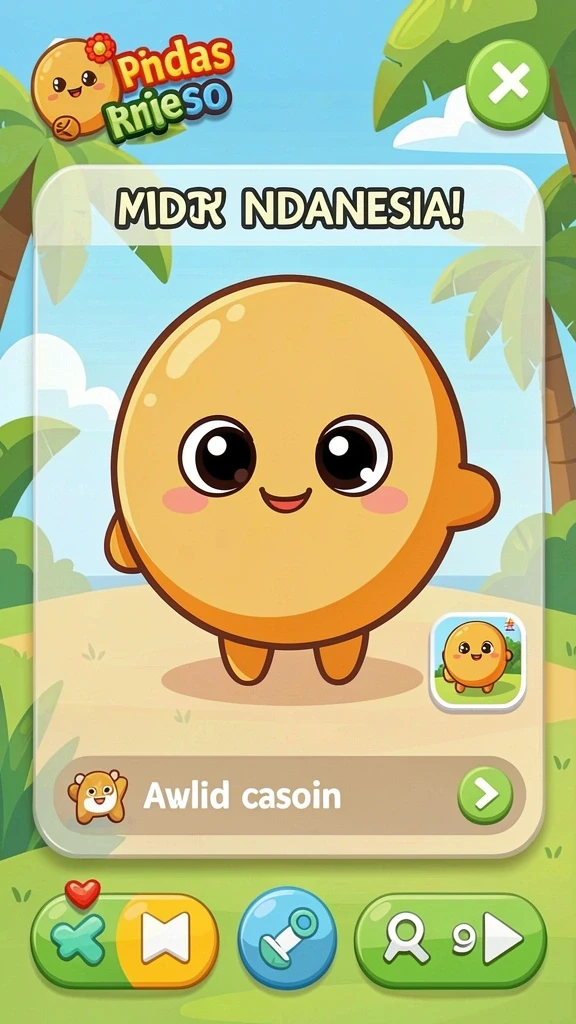Open the small character thumbnail on the card
Image resolution: width=576 pixels, height=1024 pixels.
(478, 661)
